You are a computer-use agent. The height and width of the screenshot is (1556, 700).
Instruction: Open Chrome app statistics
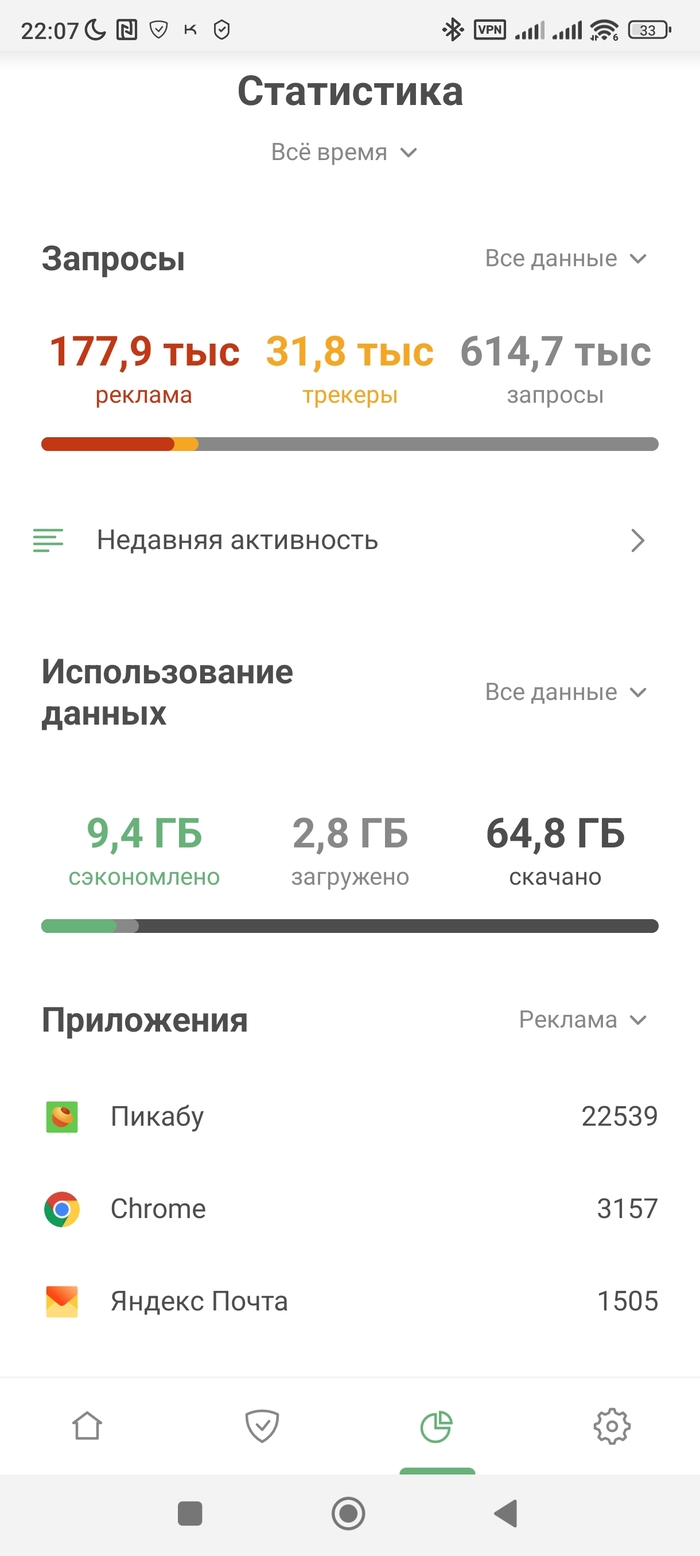(350, 1209)
